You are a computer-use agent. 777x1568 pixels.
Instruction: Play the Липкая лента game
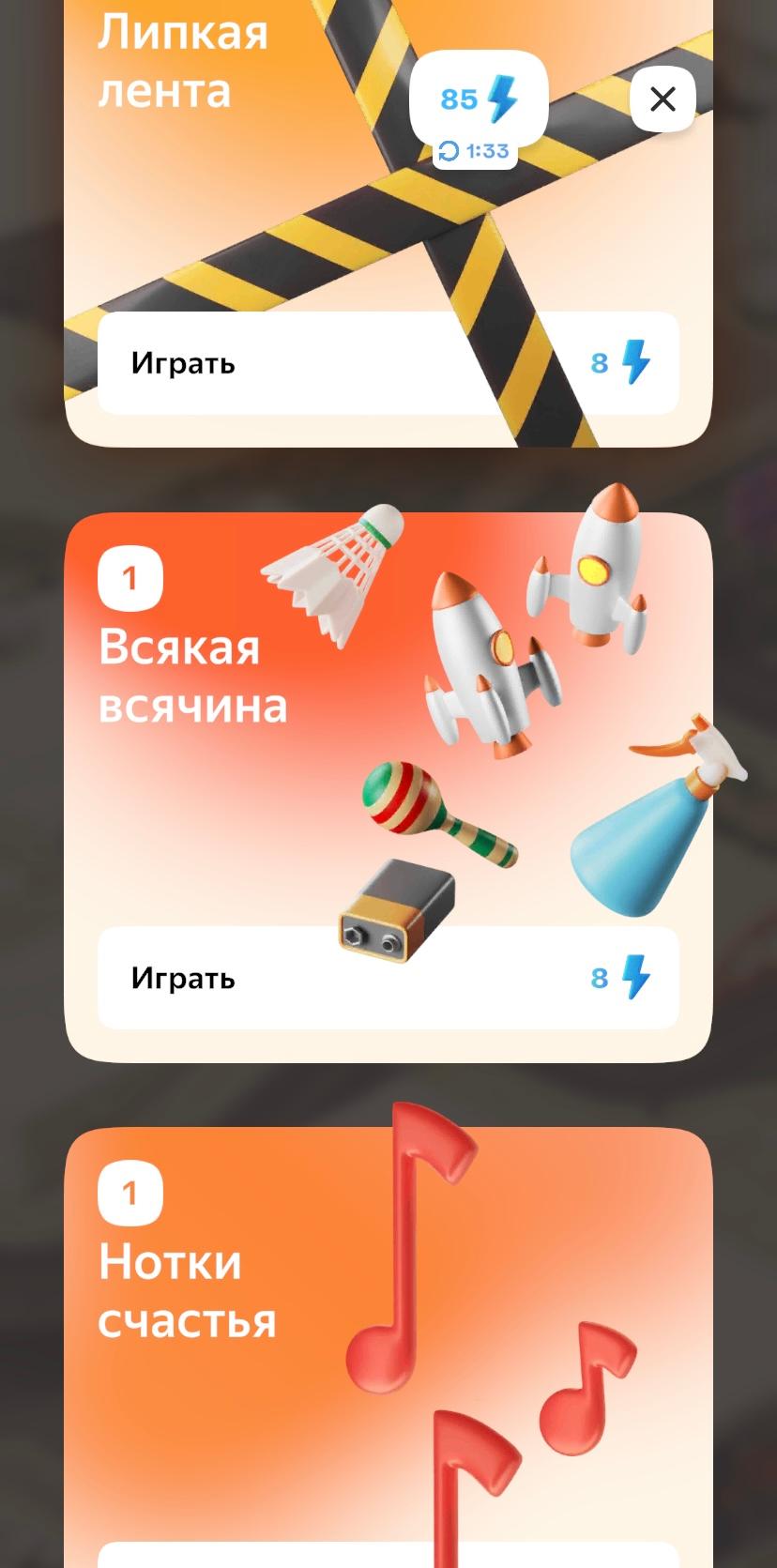[388, 363]
